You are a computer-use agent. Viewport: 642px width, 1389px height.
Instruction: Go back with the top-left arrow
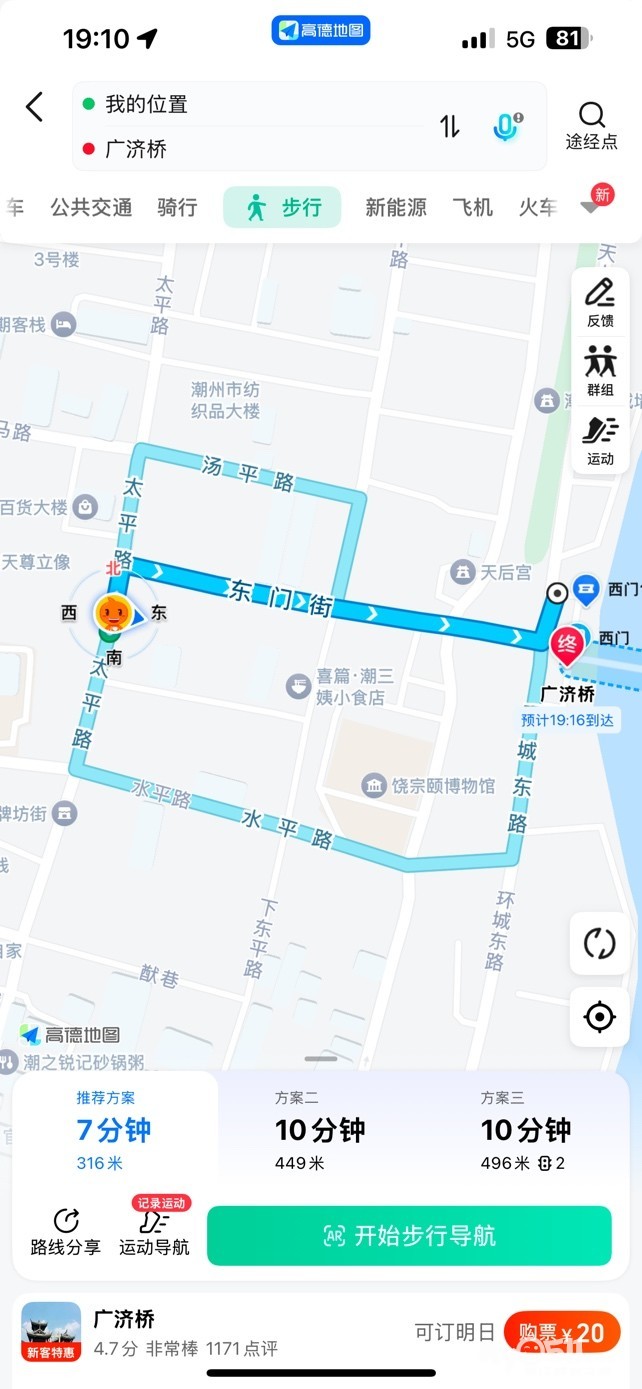(x=35, y=107)
